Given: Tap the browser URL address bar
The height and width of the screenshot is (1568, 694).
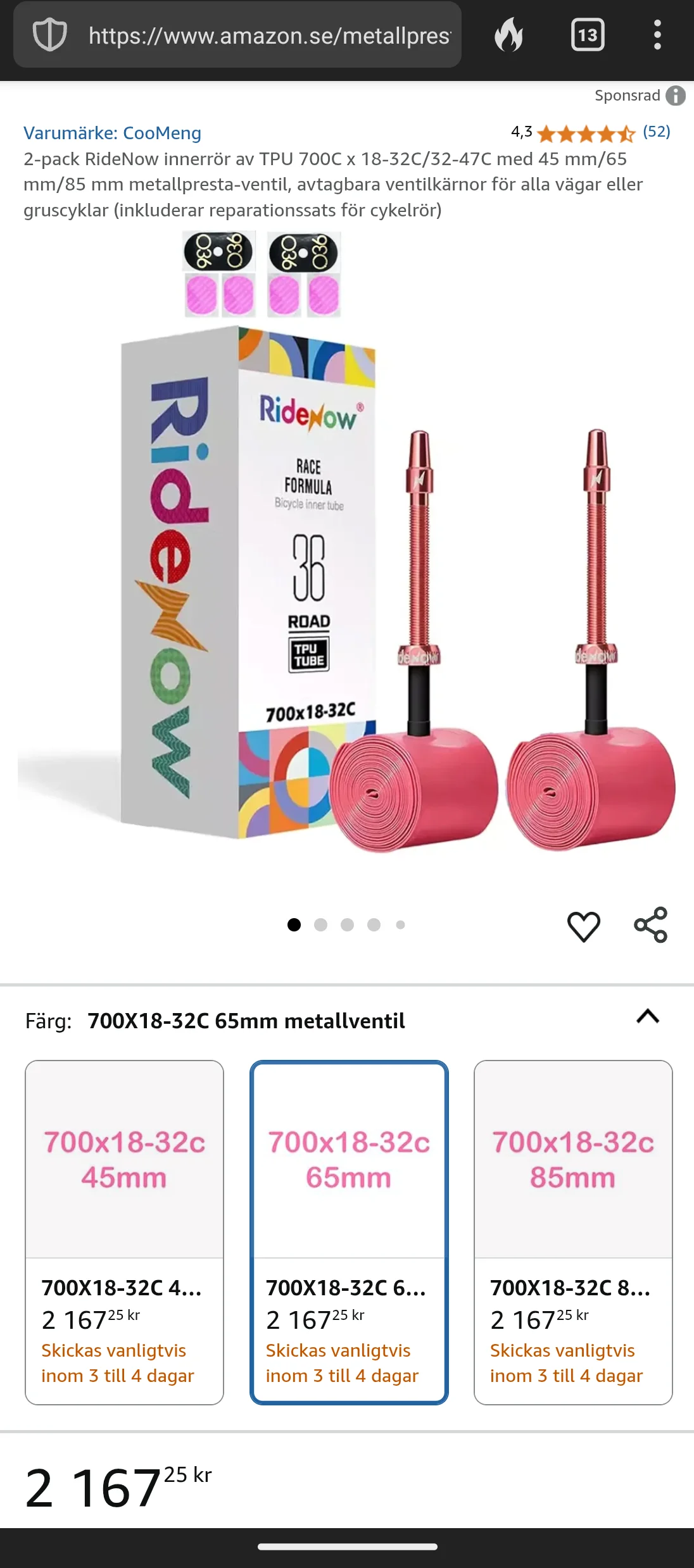Looking at the screenshot, I should [269, 36].
